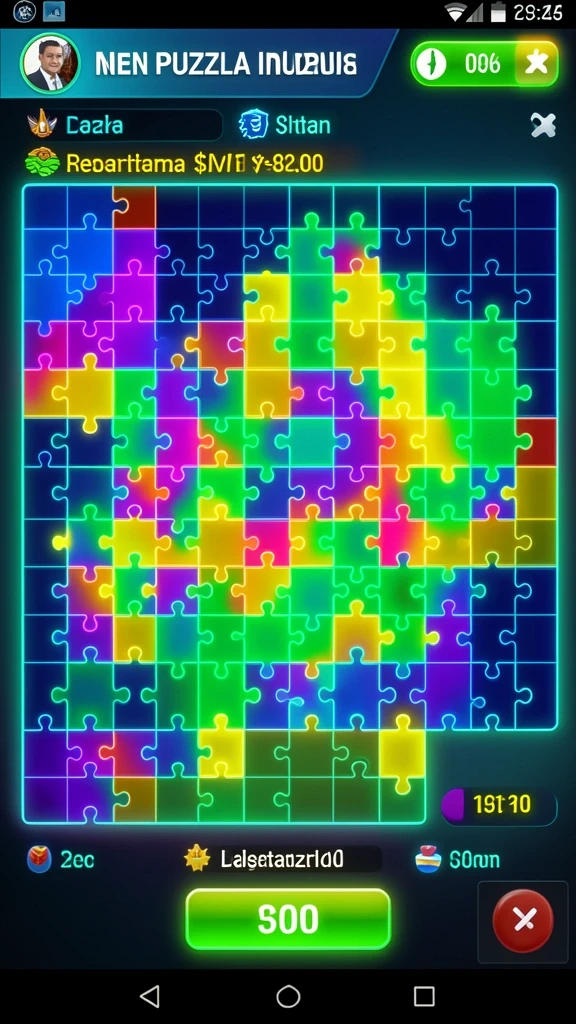
Task: Tap the green S00 button
Action: coord(288,919)
